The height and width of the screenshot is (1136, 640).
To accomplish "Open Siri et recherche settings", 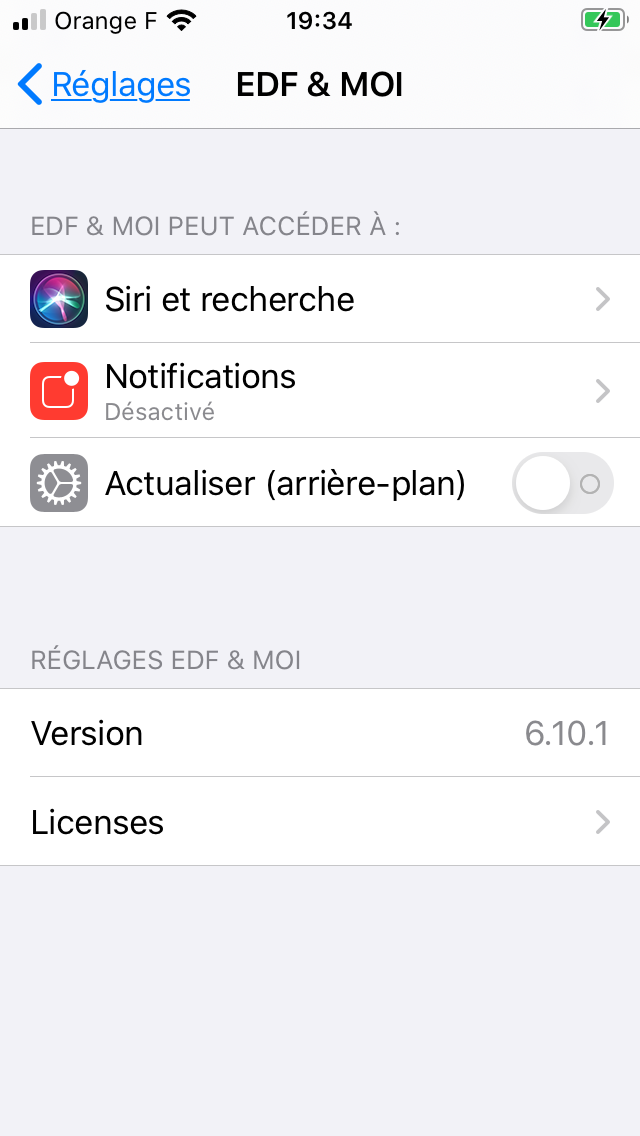I will click(x=320, y=299).
